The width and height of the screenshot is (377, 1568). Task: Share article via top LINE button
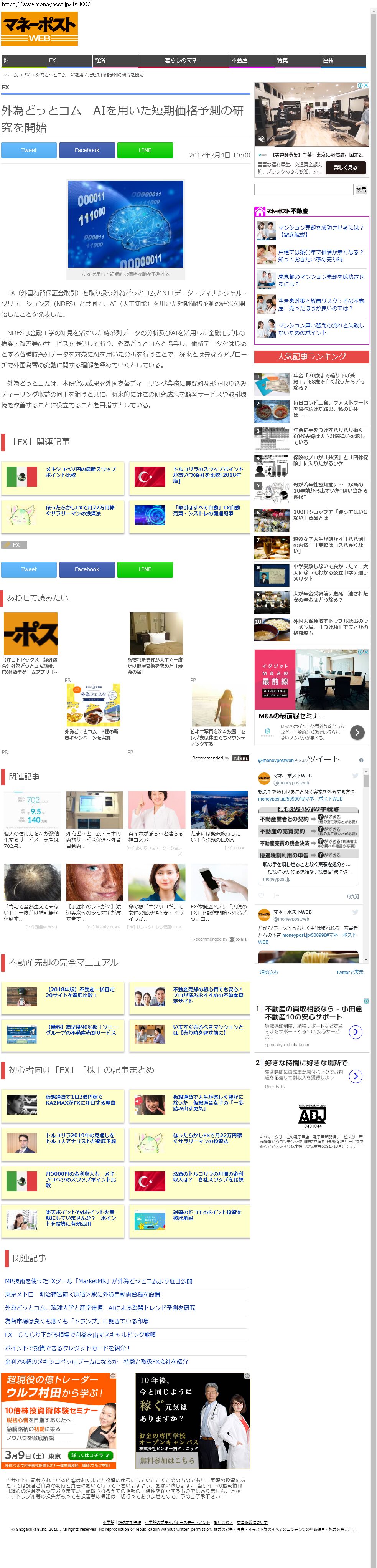pyautogui.click(x=145, y=151)
